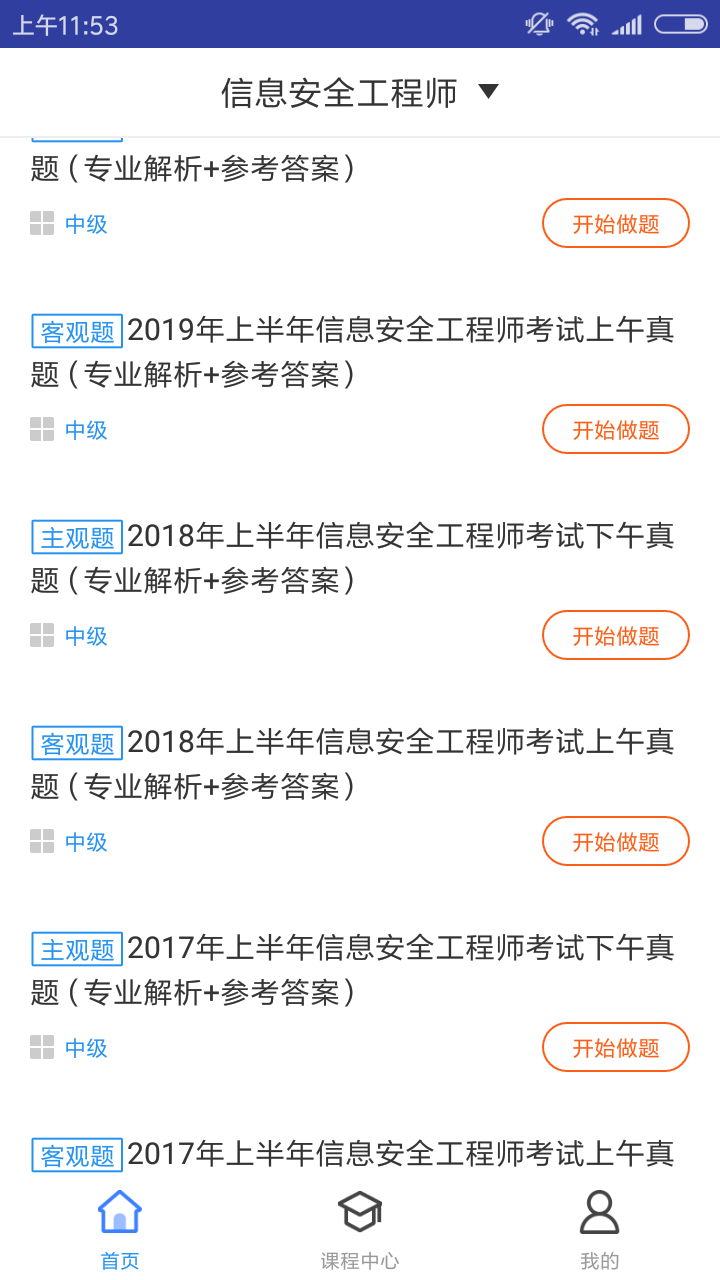The image size is (720, 1280).
Task: Click the grid icon next to 2019 exam's 中级
Action: click(42, 429)
